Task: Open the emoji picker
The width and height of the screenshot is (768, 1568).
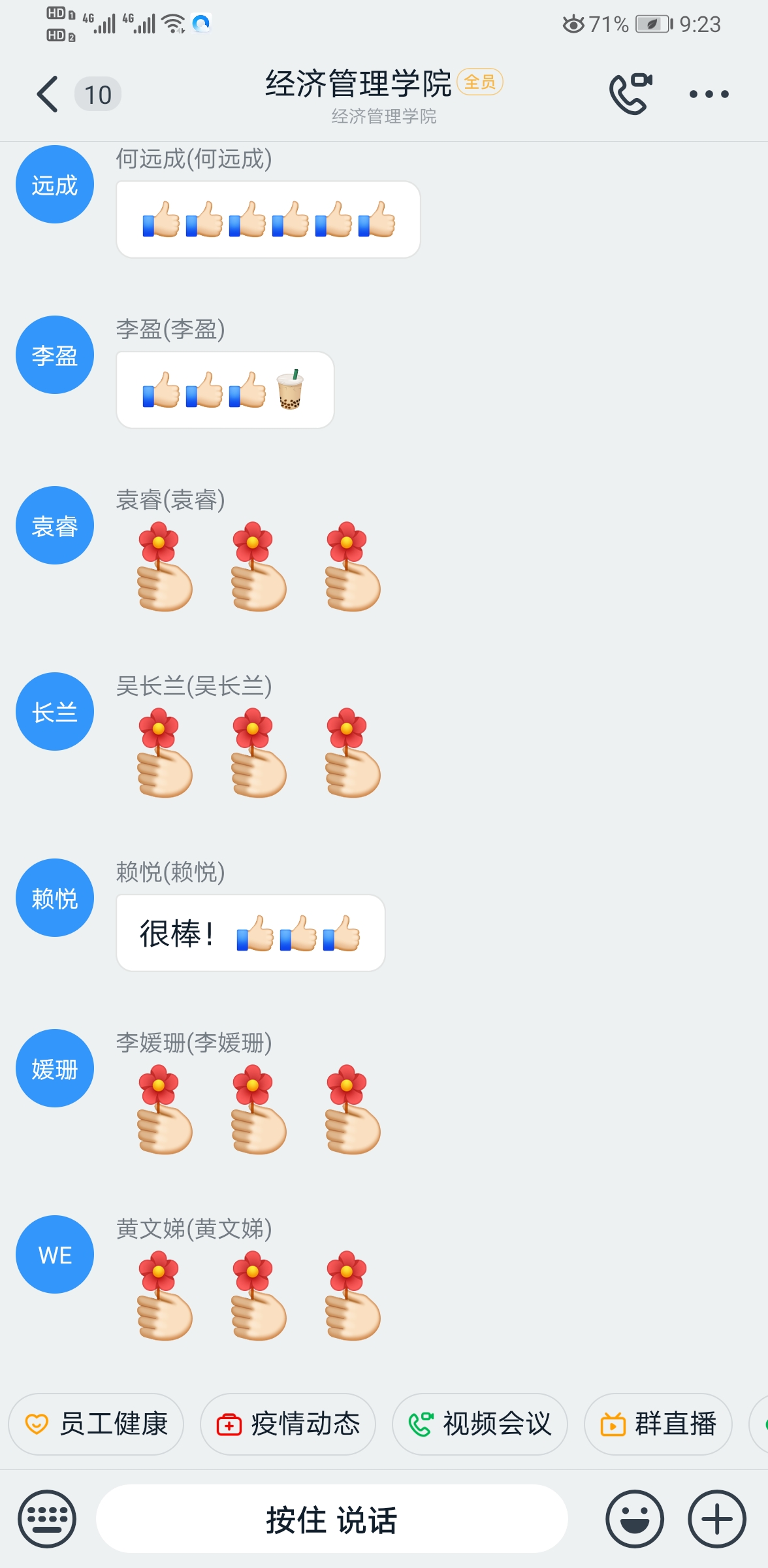Action: (635, 1519)
